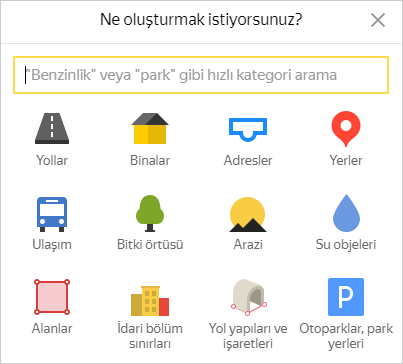Open Bitki örtüsü category
Viewport: 403px width, 364px height.
click(150, 223)
